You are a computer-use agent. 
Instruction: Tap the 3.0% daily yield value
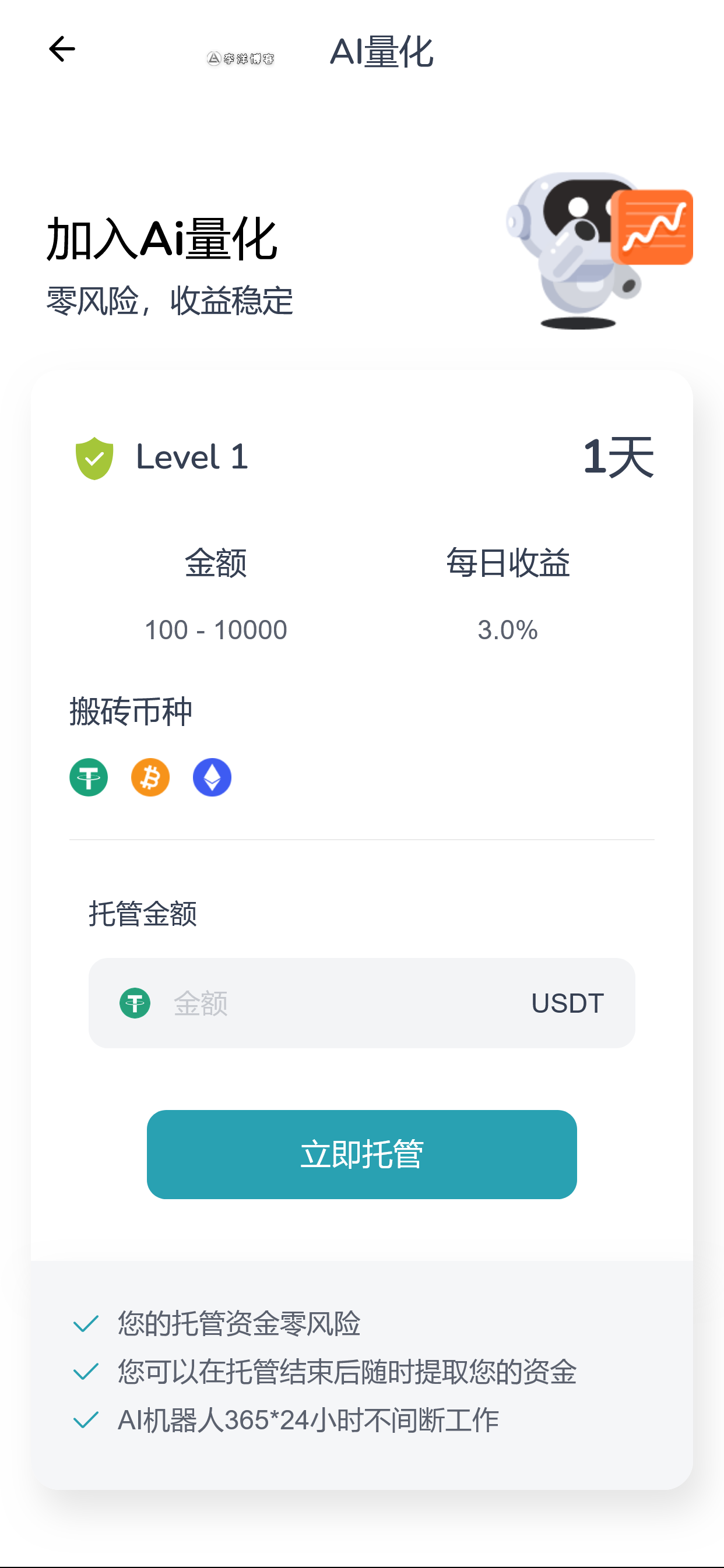[508, 629]
